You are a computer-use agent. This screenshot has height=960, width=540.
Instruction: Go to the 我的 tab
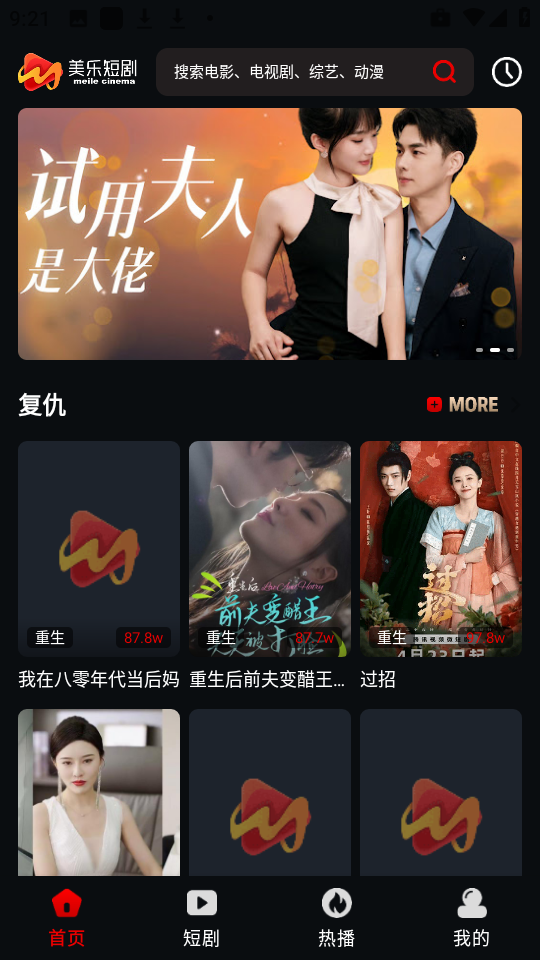coord(471,918)
